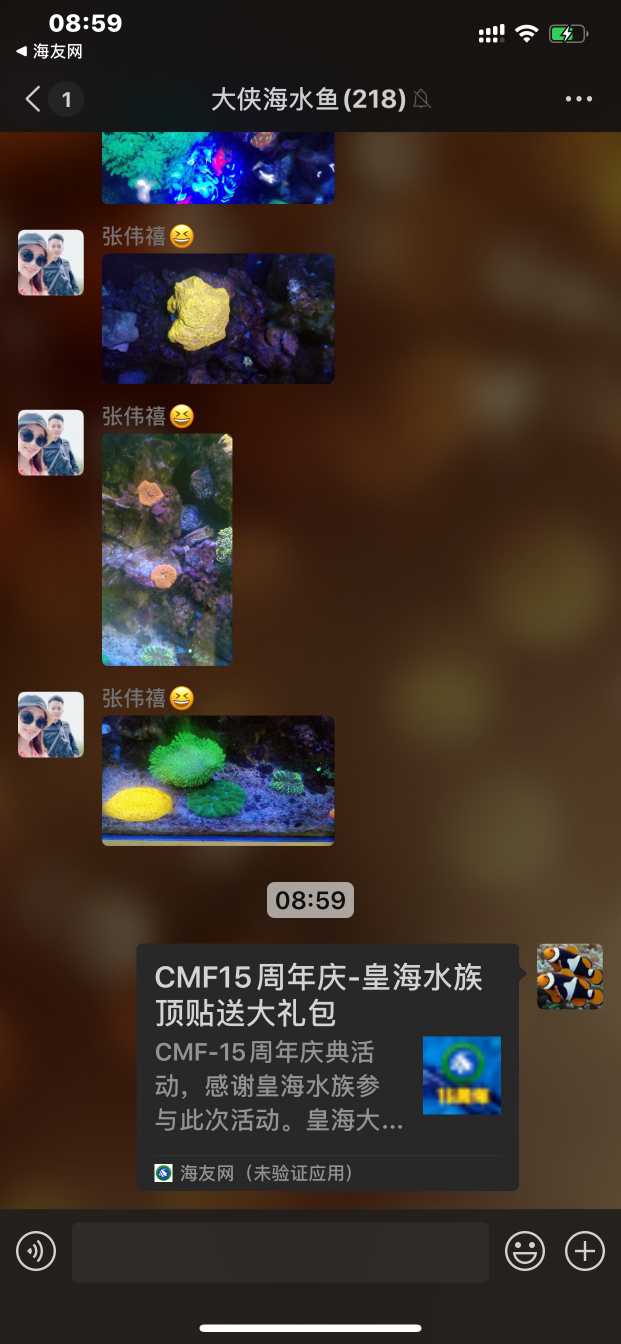Open the shared CMF15周年庆 link card

coord(327,1066)
